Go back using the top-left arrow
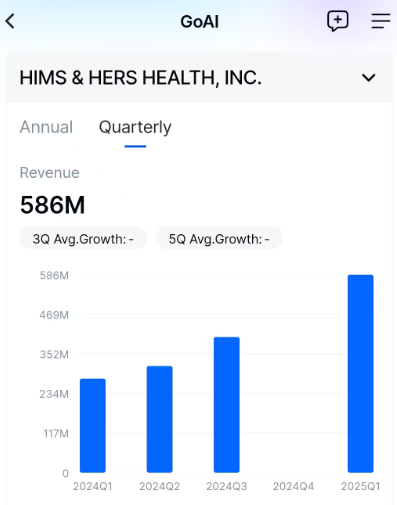The image size is (397, 505). [x=10, y=21]
